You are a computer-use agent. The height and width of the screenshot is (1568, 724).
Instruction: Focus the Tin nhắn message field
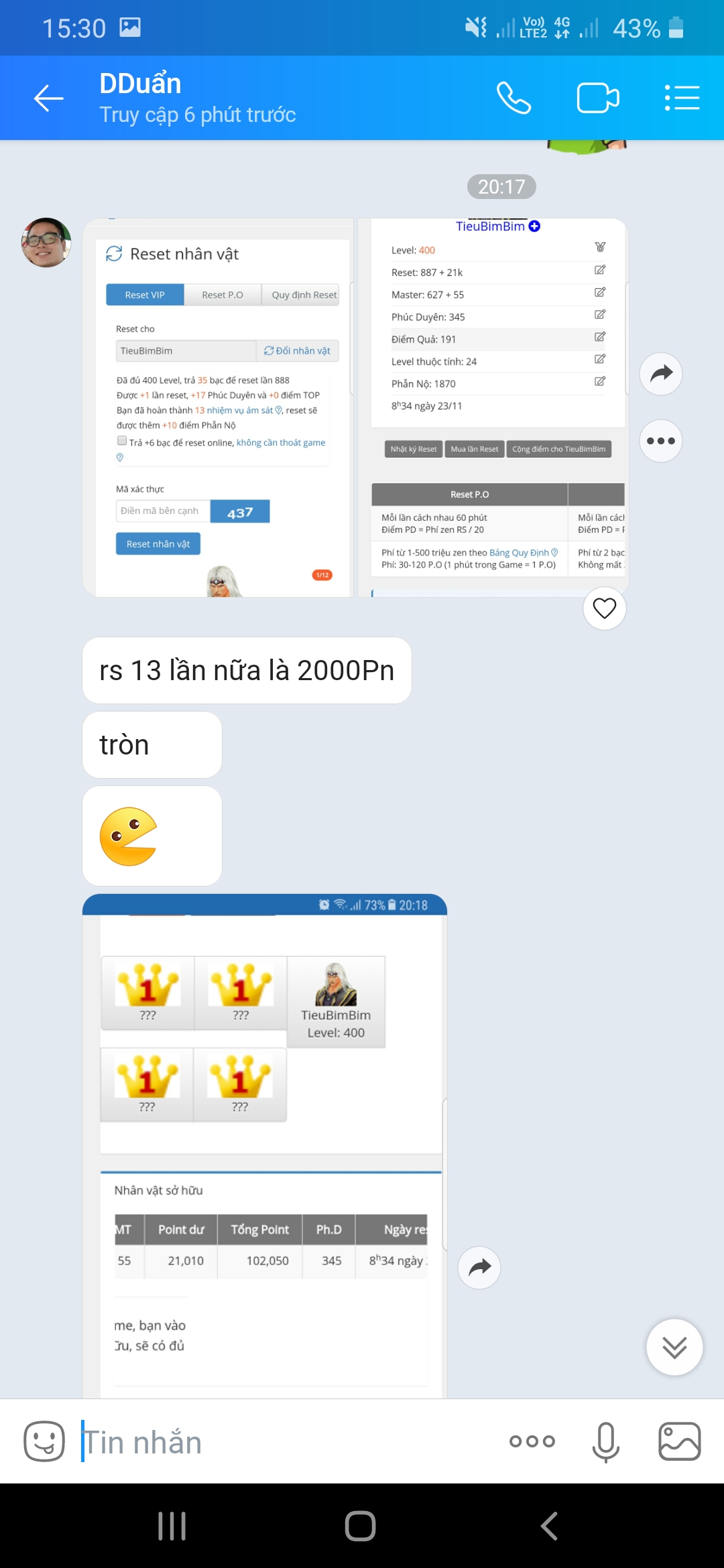pos(282,1443)
